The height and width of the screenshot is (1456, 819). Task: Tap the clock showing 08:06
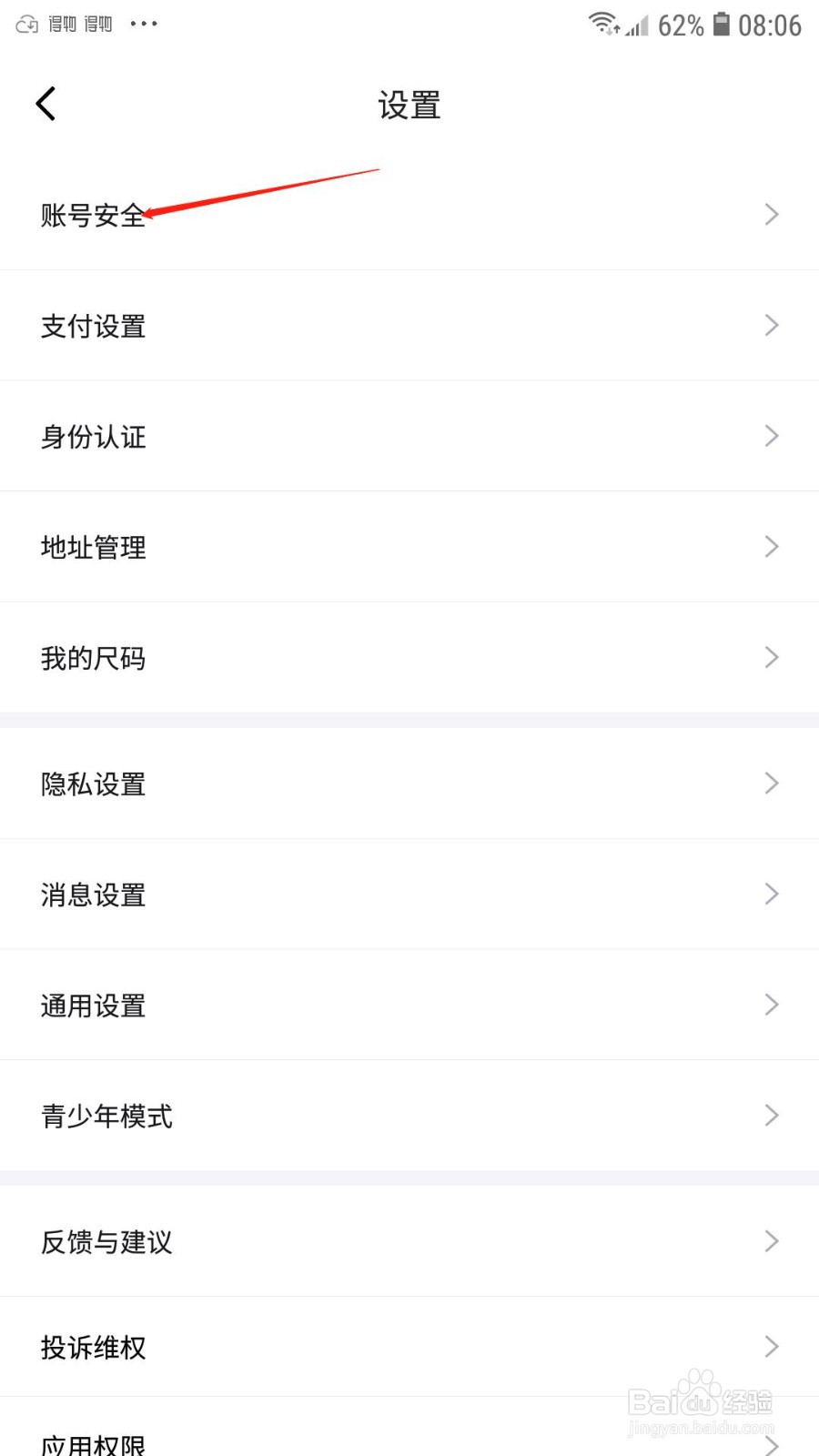(770, 25)
